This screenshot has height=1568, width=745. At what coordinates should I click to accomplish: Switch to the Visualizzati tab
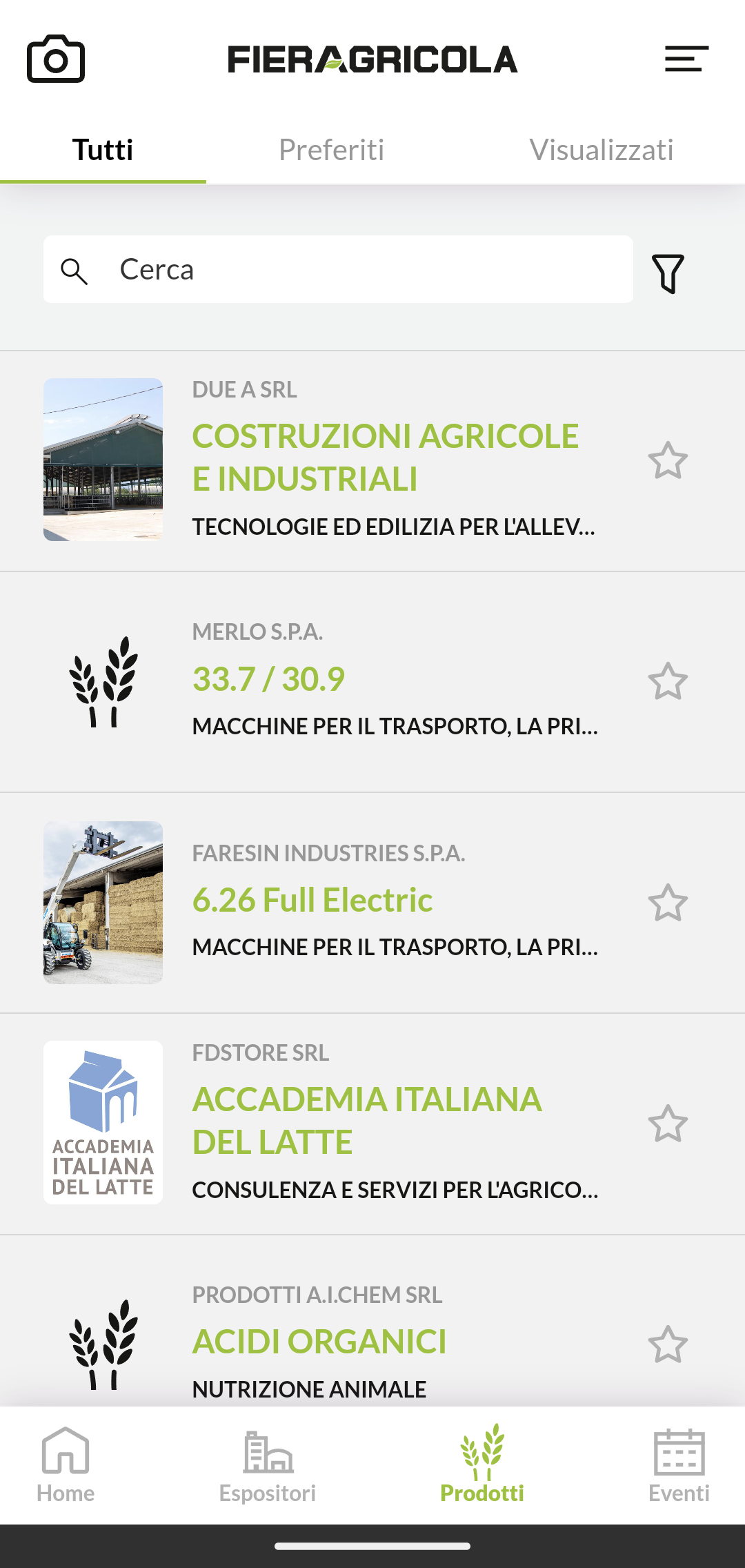coord(601,150)
